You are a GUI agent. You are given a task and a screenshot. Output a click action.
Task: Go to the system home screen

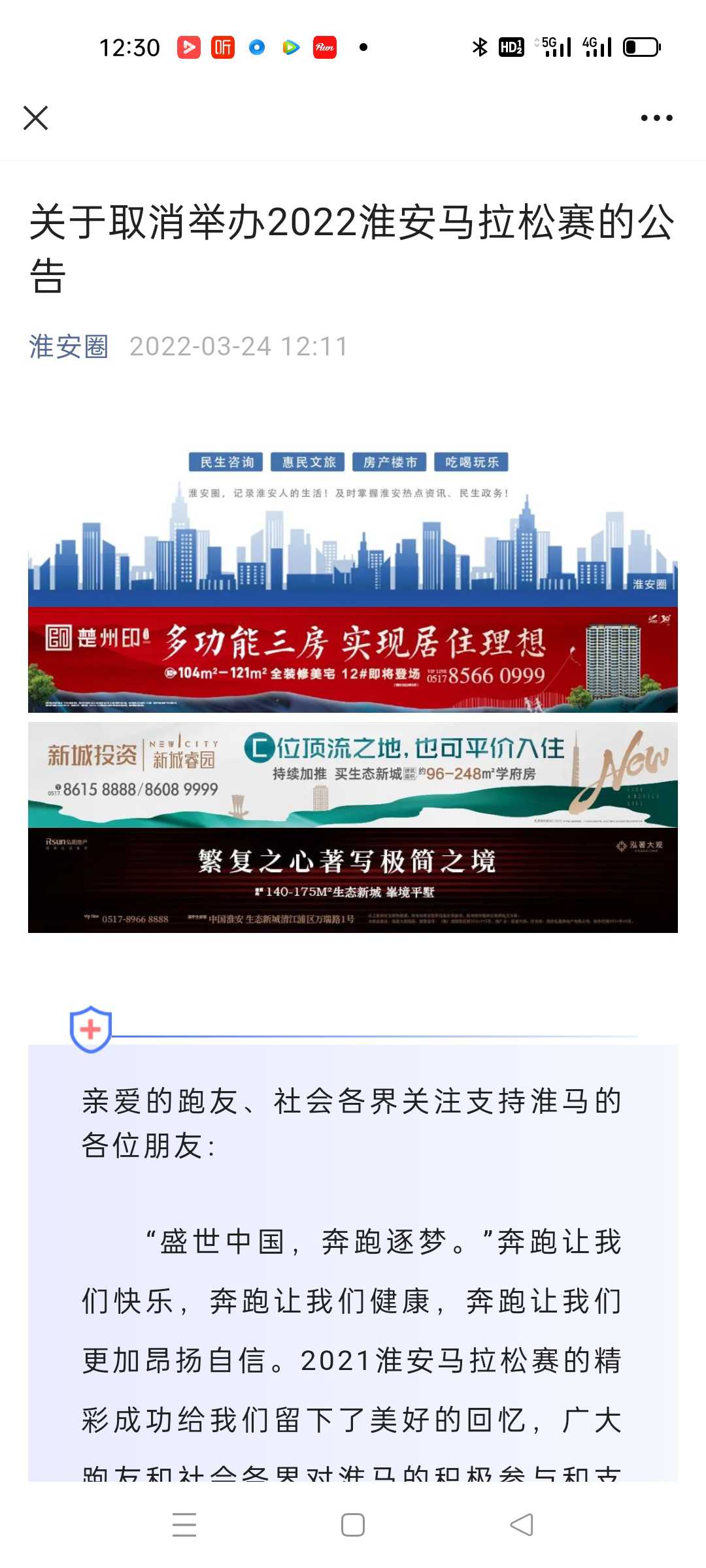coord(353,1525)
